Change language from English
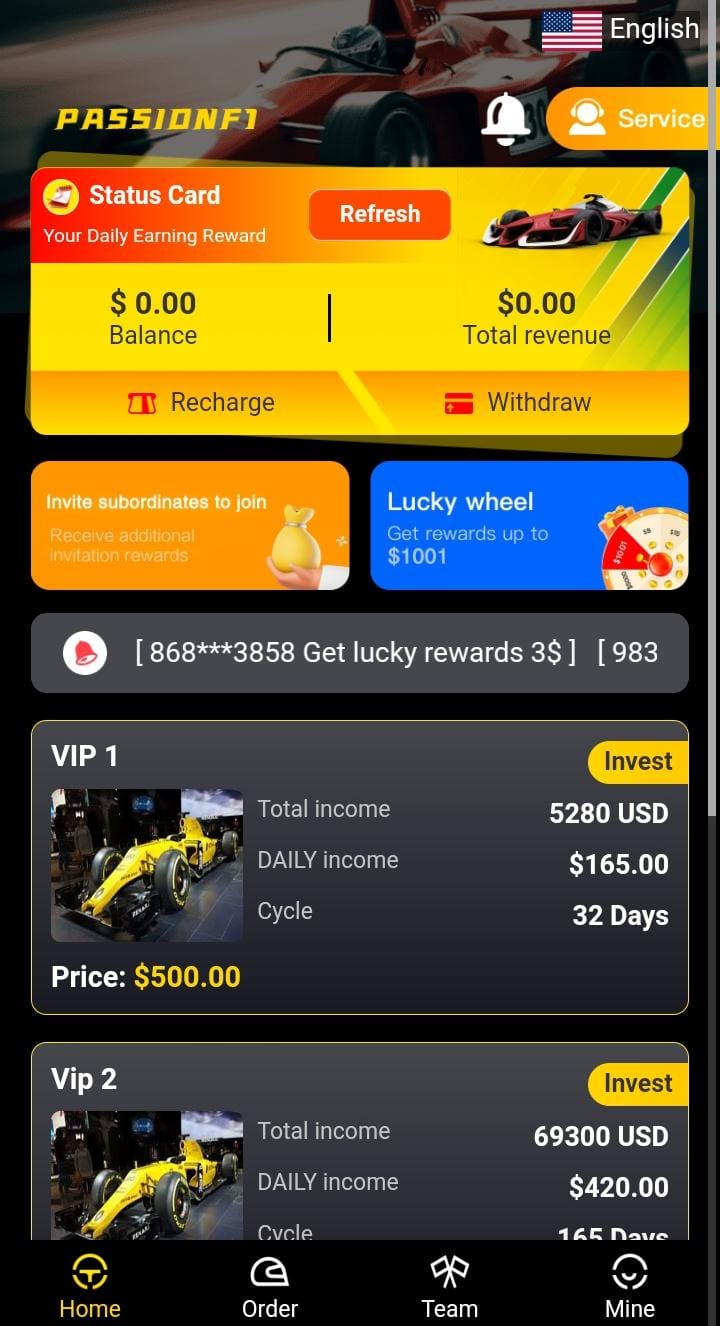Viewport: 720px width, 1326px height. (621, 30)
